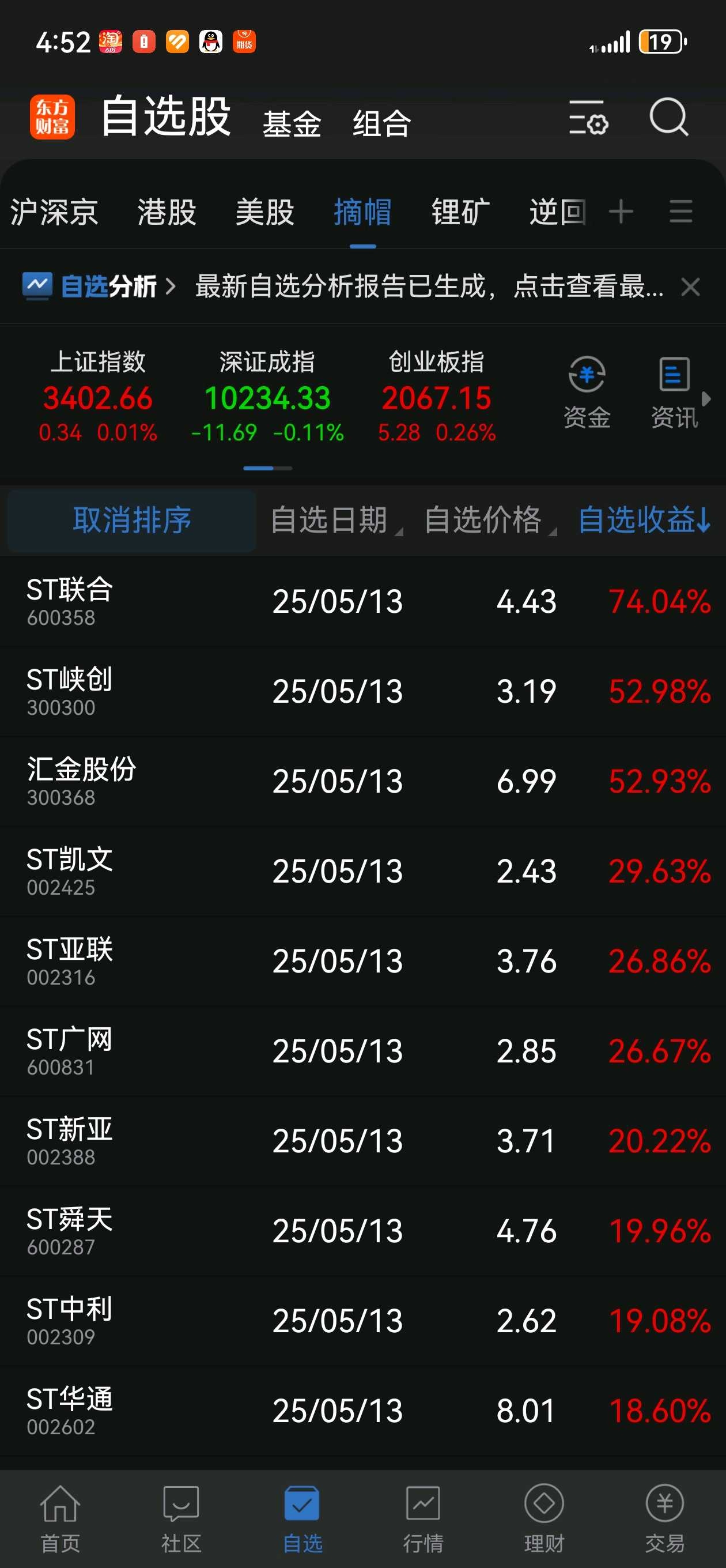Viewport: 726px width, 1568px height.
Task: Tap 取消排序 to cancel sorting
Action: coord(131,521)
